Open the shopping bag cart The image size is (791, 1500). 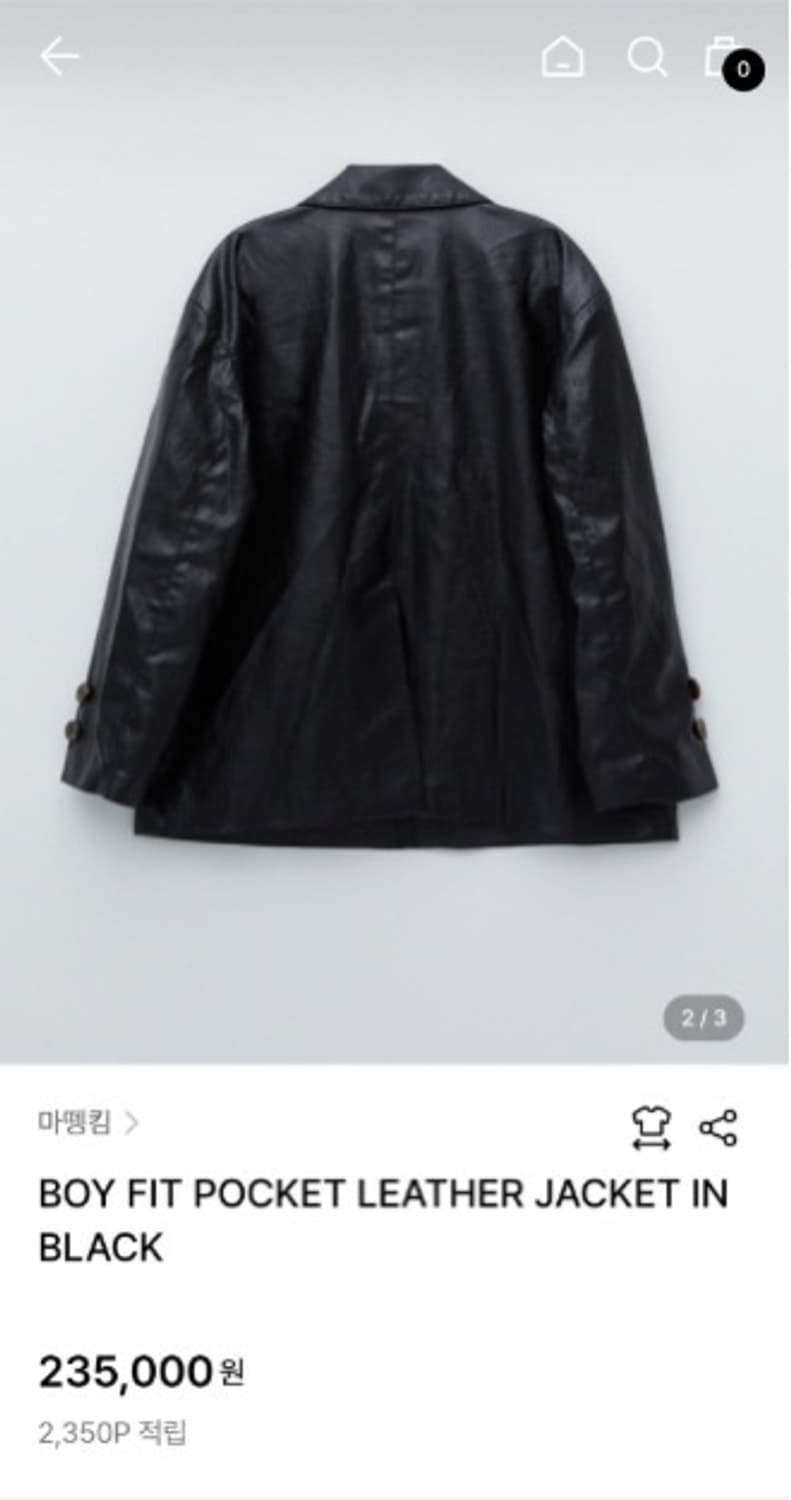[x=724, y=58]
